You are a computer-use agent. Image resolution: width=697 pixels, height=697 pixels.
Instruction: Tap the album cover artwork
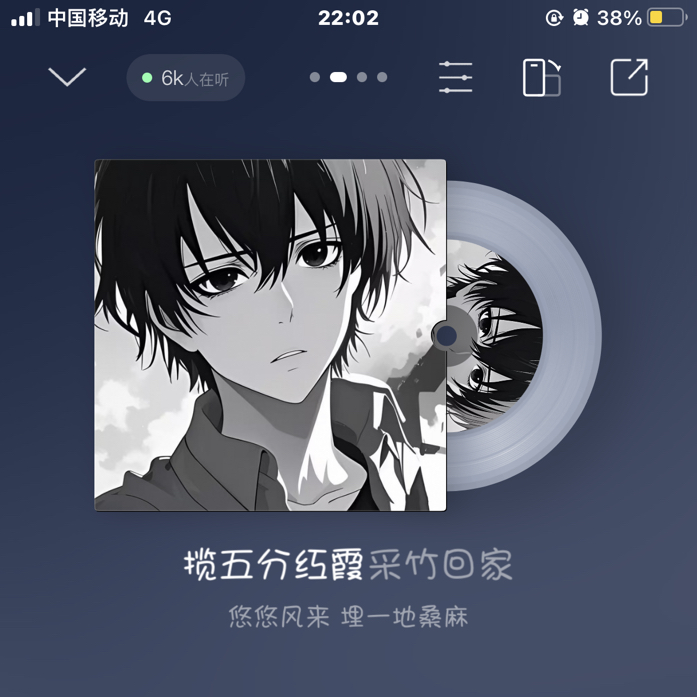[270, 335]
